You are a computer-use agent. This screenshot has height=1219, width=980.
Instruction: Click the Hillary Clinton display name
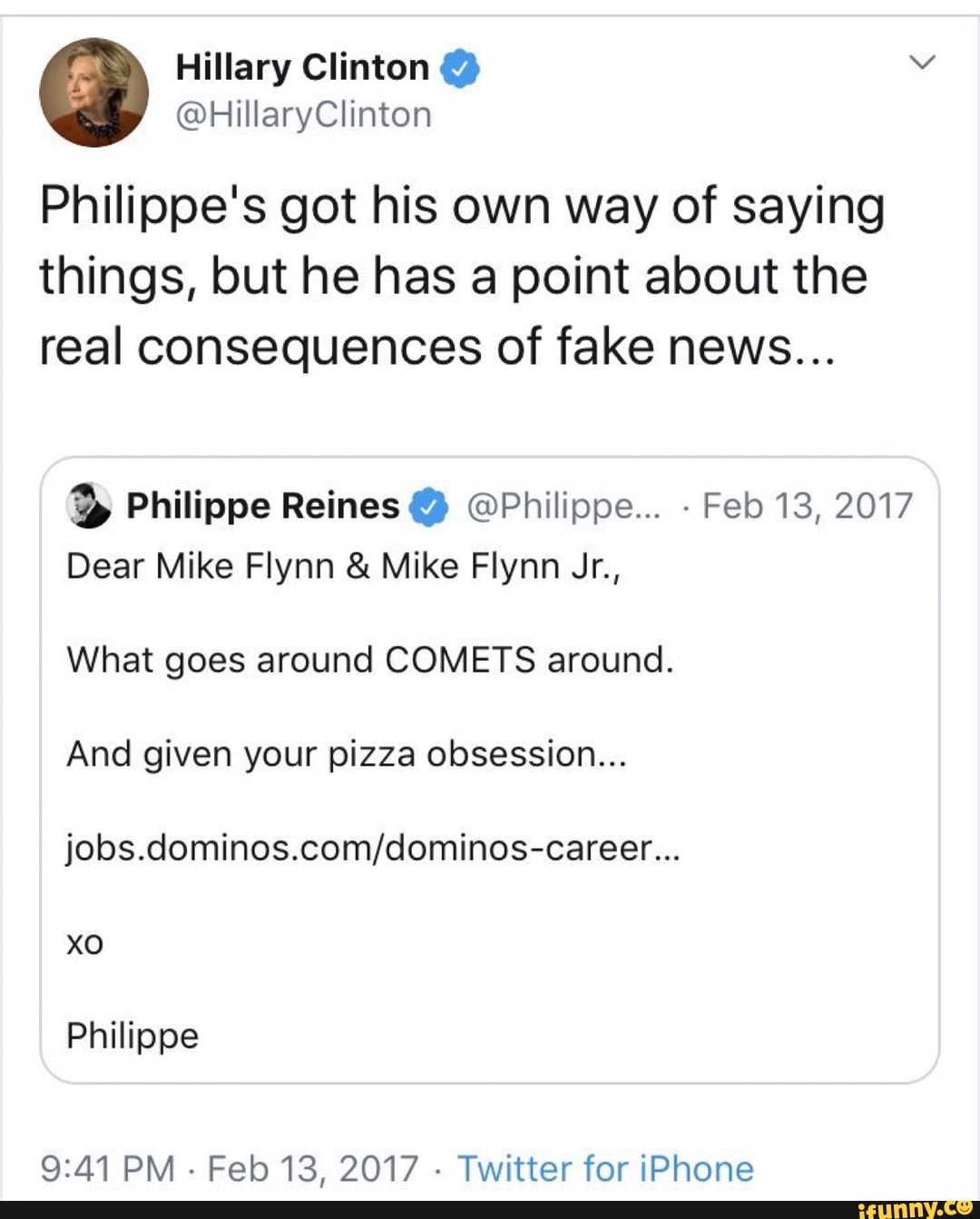coord(299,66)
